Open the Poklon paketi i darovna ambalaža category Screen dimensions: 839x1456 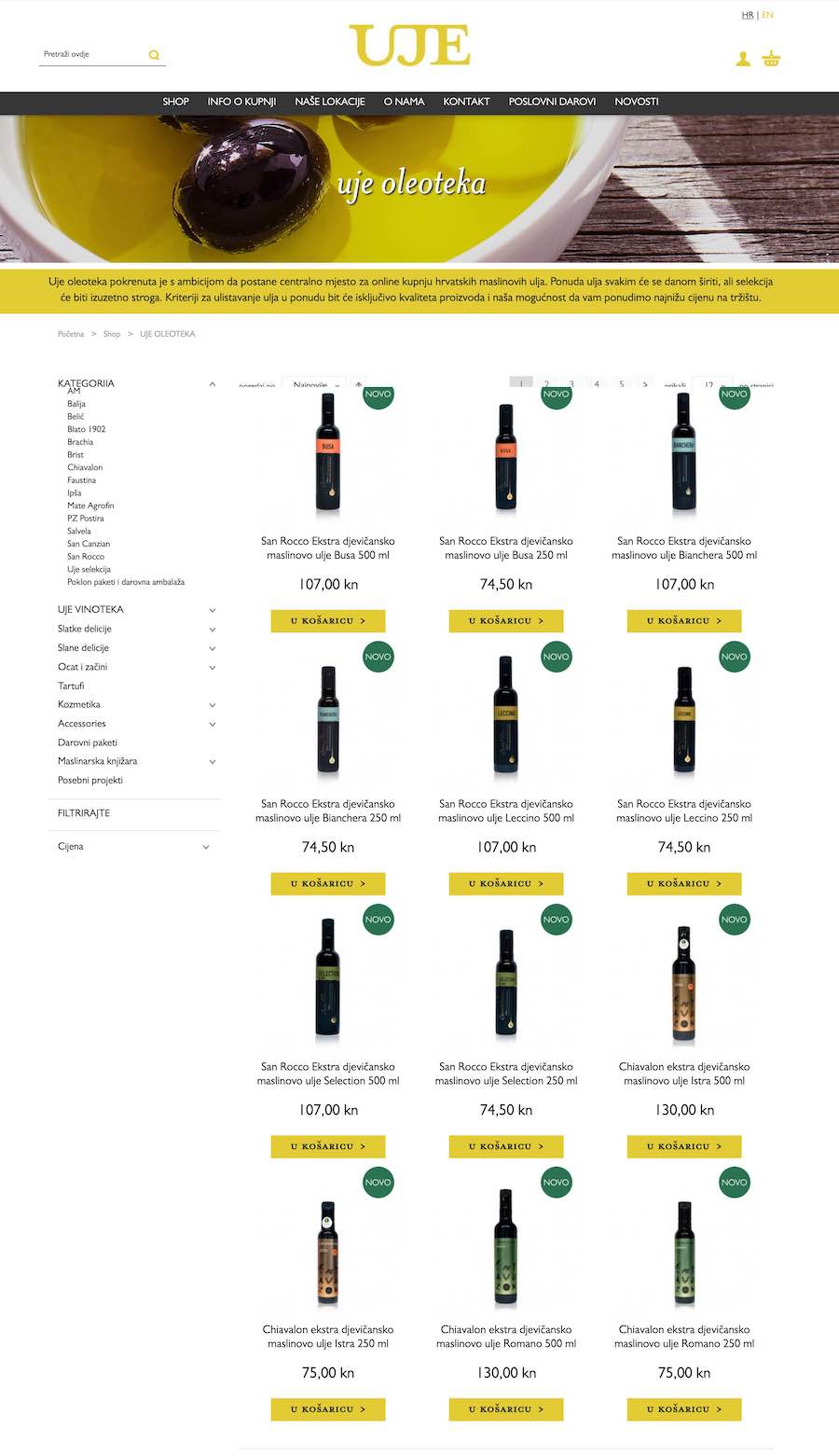coord(125,581)
